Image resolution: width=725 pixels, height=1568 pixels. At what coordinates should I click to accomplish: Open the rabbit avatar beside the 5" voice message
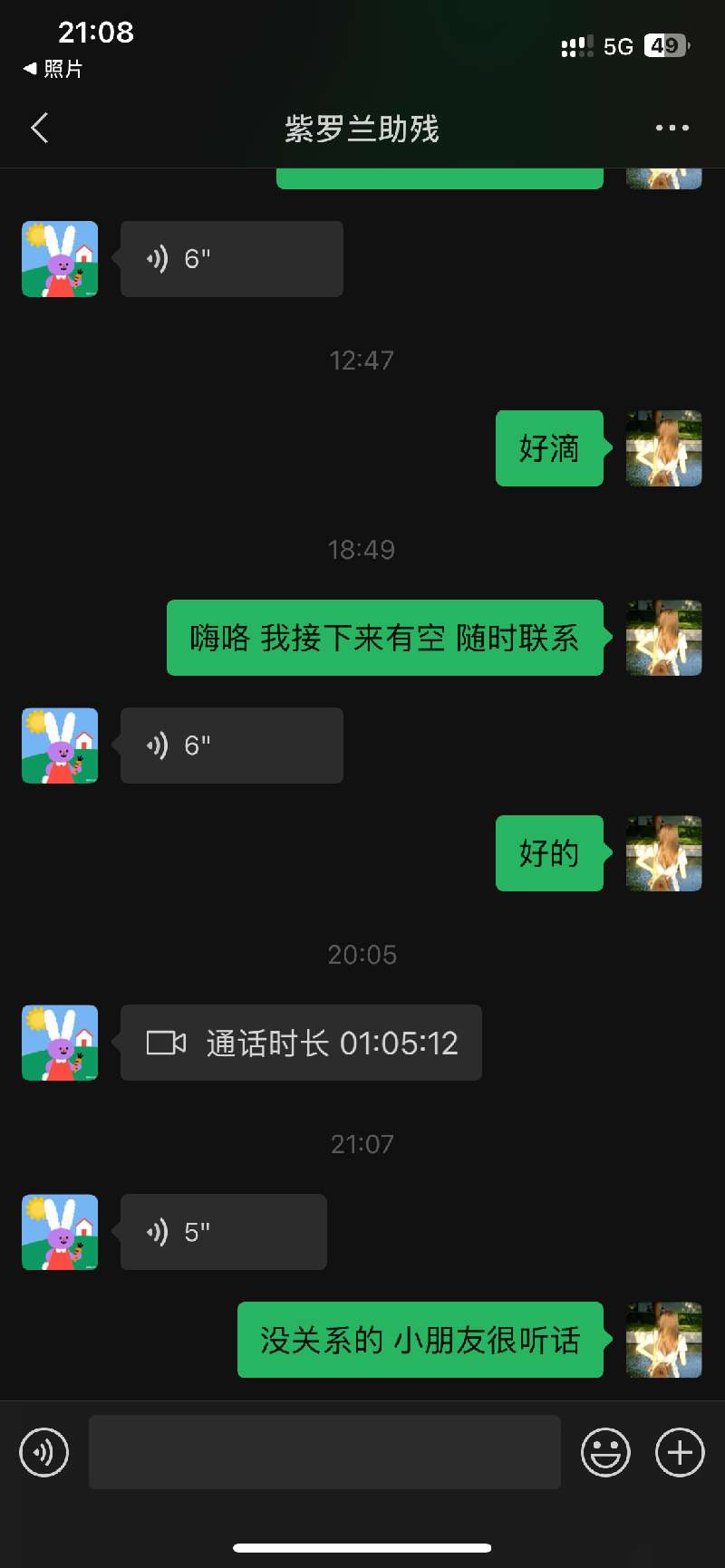(60, 1232)
